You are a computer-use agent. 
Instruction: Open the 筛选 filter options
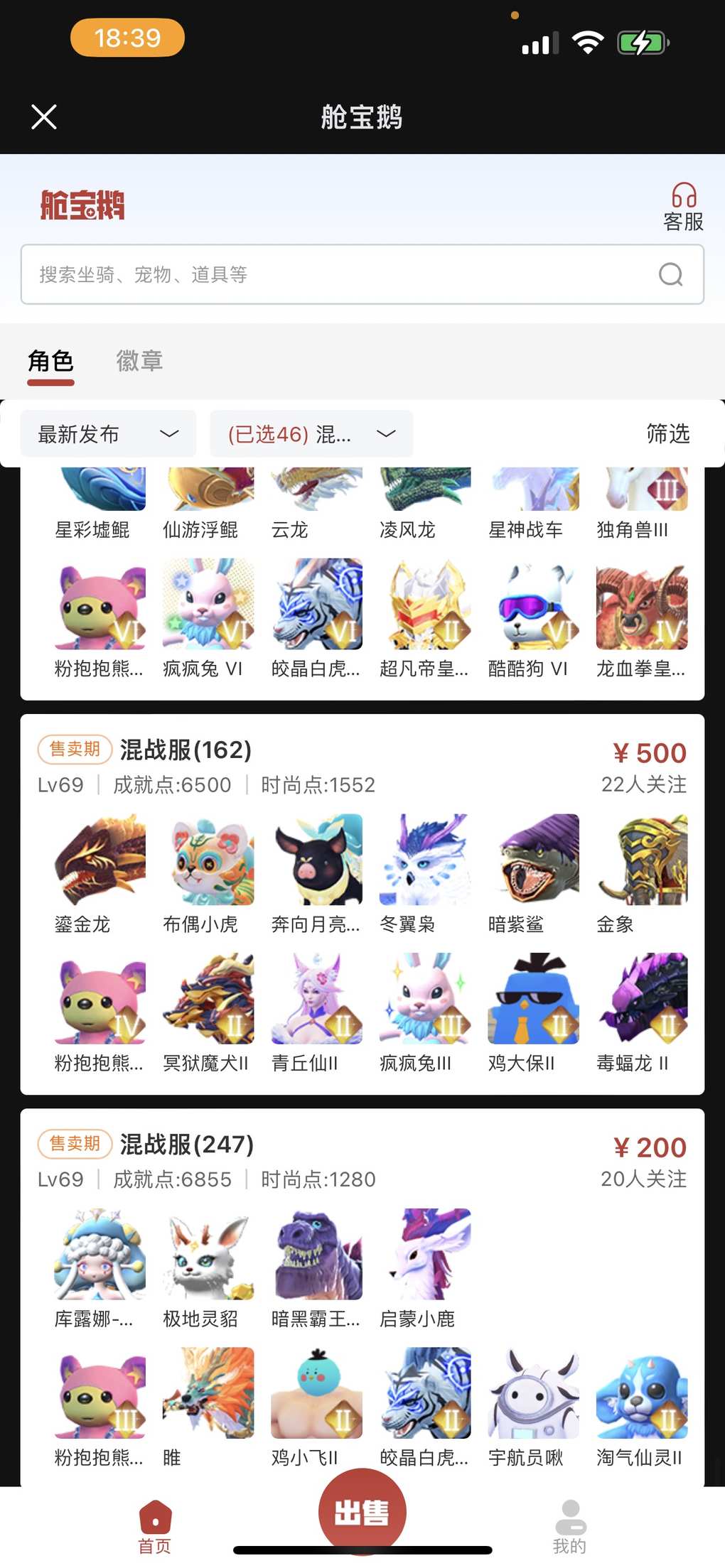point(667,434)
